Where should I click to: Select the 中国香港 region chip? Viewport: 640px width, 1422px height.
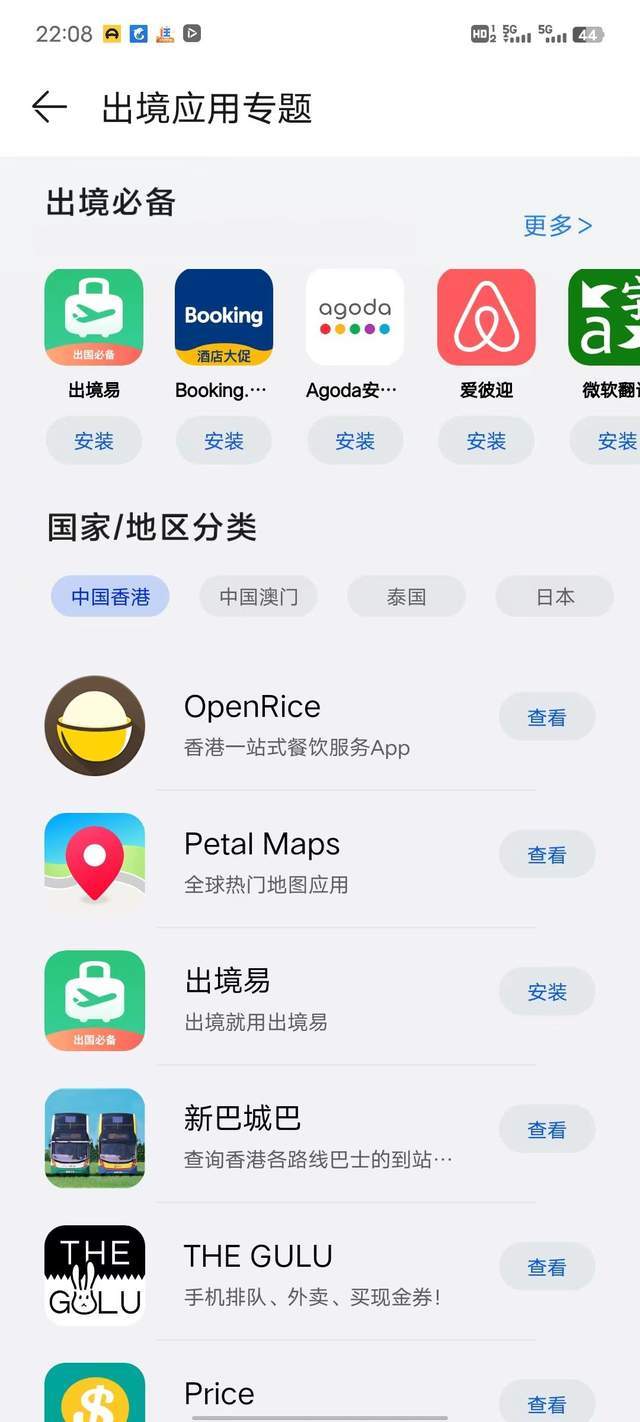pos(110,597)
